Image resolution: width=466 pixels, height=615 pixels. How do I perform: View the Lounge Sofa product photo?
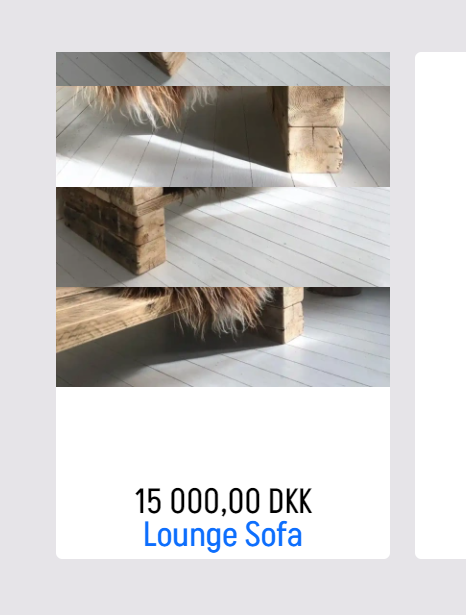(x=223, y=219)
